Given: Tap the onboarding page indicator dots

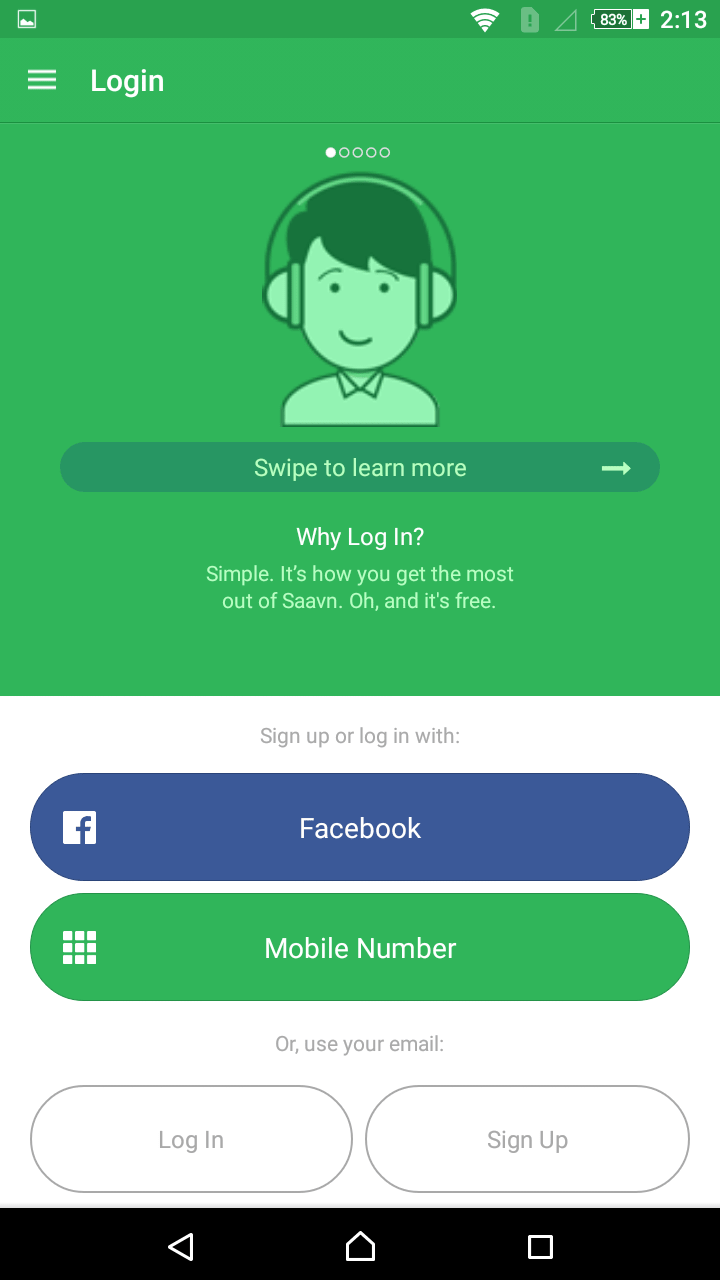Looking at the screenshot, I should [358, 153].
